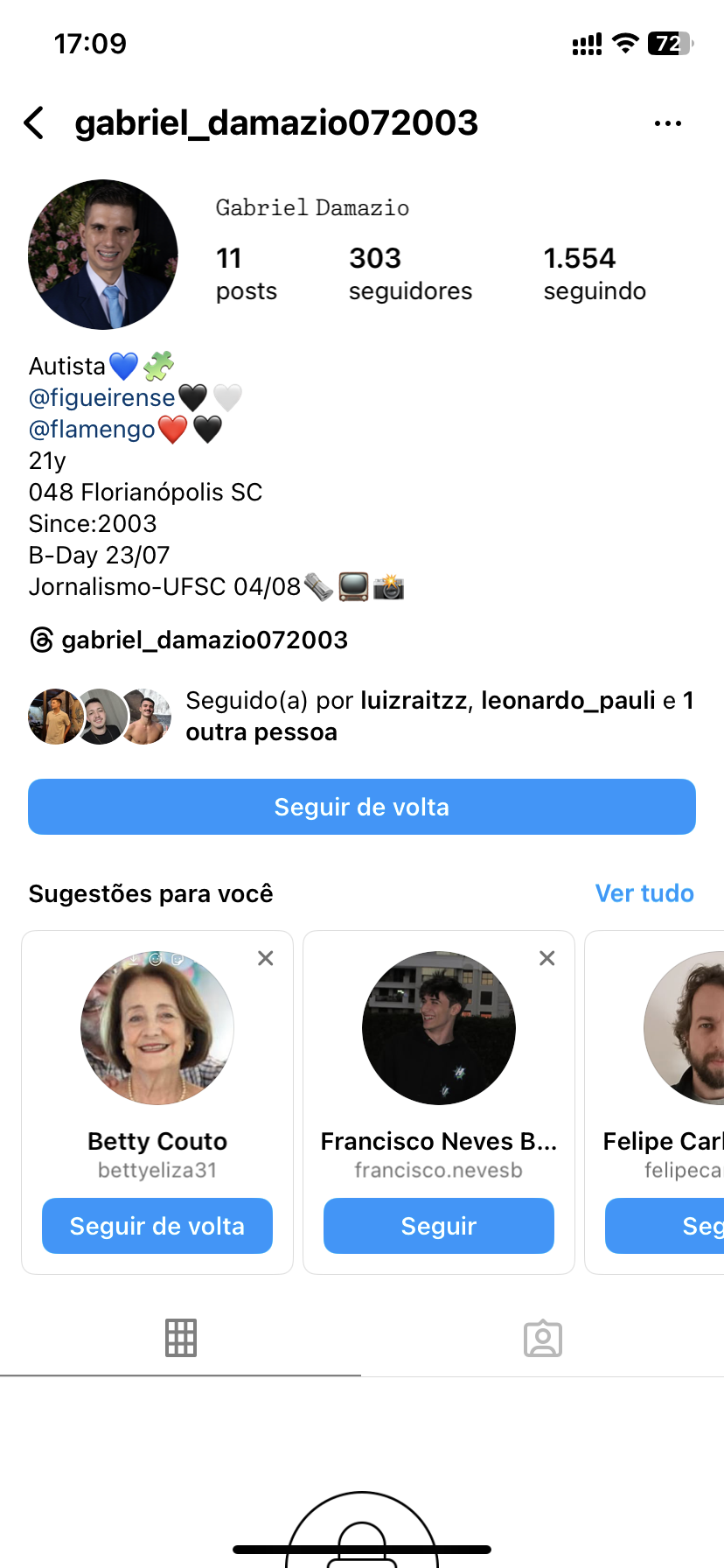Open the @flamengo mention link
Screen dimensions: 724x1568
[92, 430]
